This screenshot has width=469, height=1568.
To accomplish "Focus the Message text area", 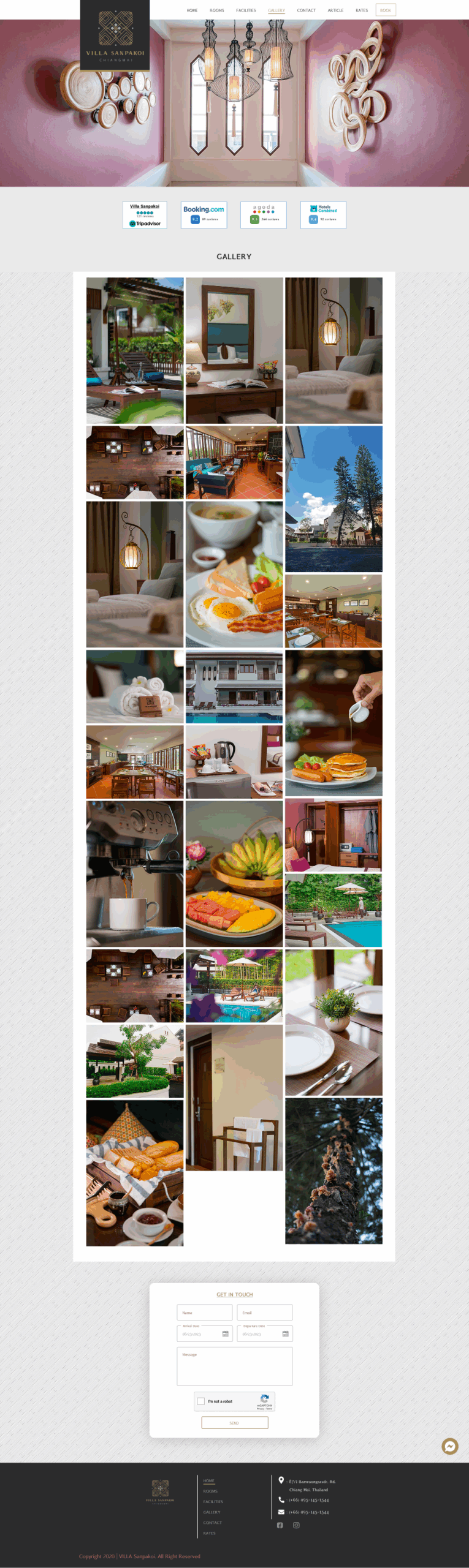I will 234,1366.
